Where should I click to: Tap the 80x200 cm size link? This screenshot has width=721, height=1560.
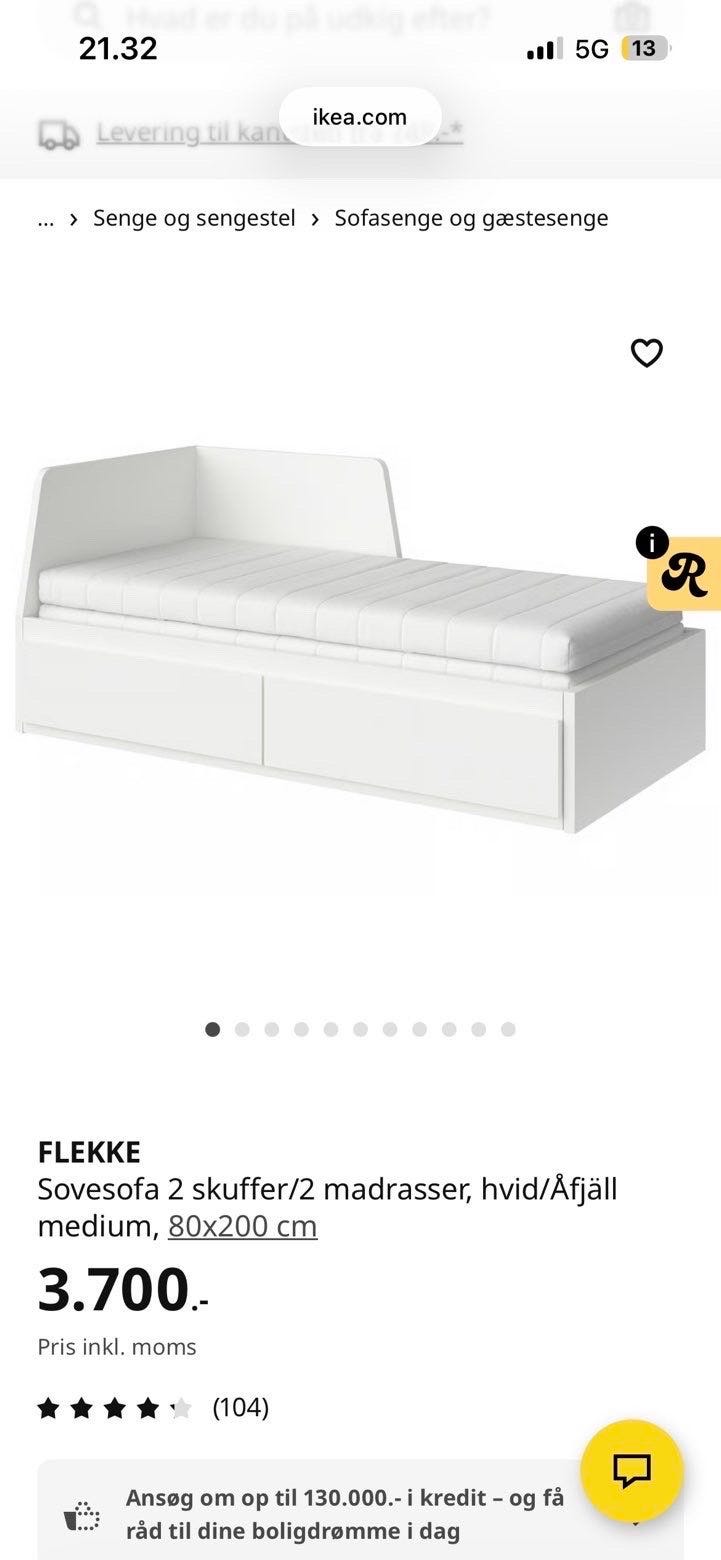click(243, 1226)
